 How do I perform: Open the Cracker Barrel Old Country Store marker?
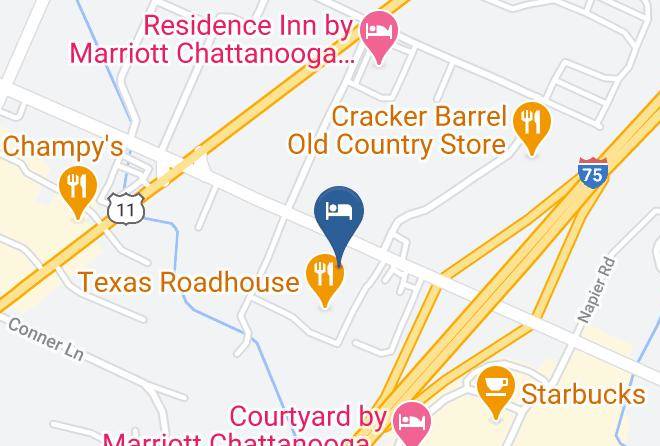click(532, 127)
